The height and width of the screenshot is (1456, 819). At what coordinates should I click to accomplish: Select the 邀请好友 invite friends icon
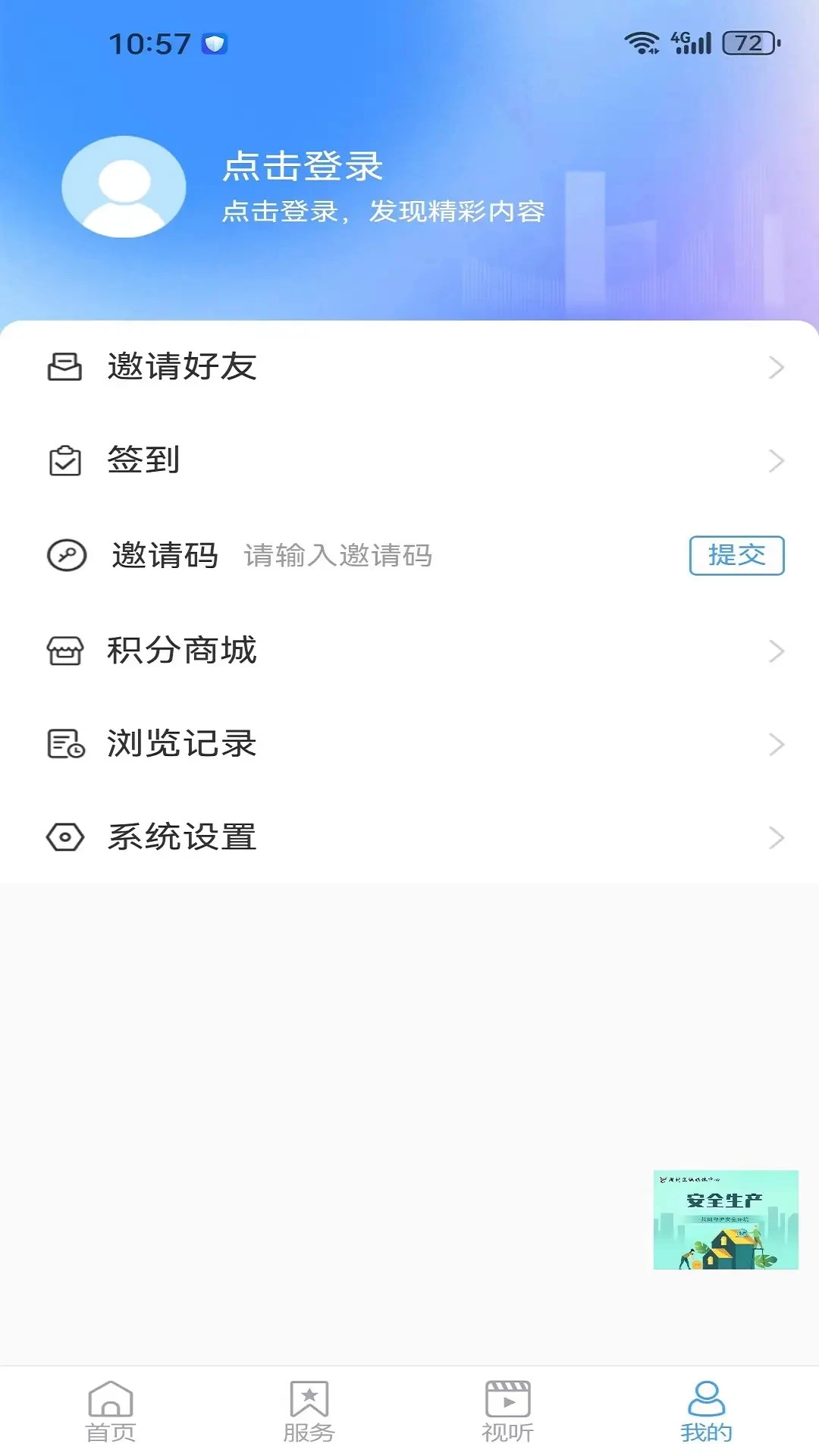tap(64, 367)
